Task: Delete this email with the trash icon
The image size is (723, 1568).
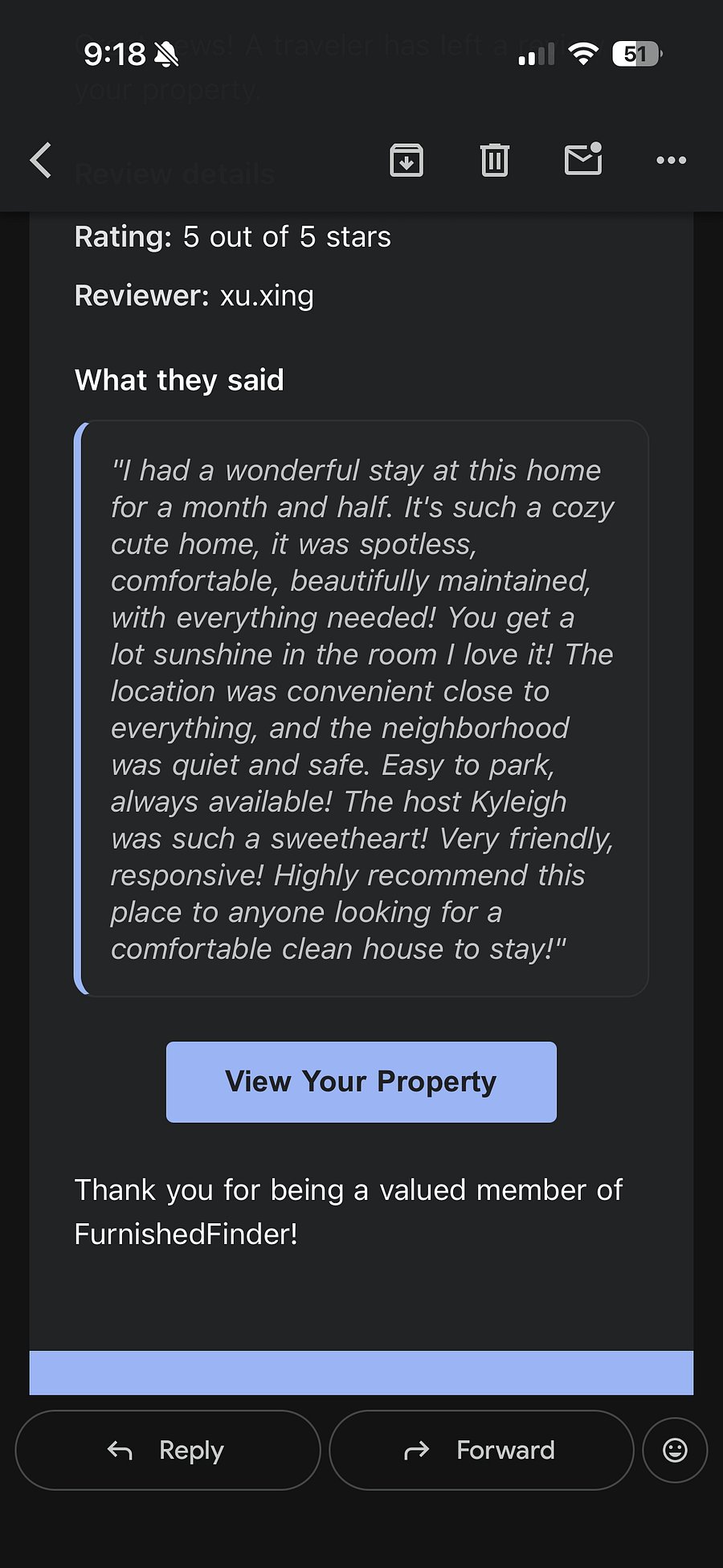Action: 495,160
